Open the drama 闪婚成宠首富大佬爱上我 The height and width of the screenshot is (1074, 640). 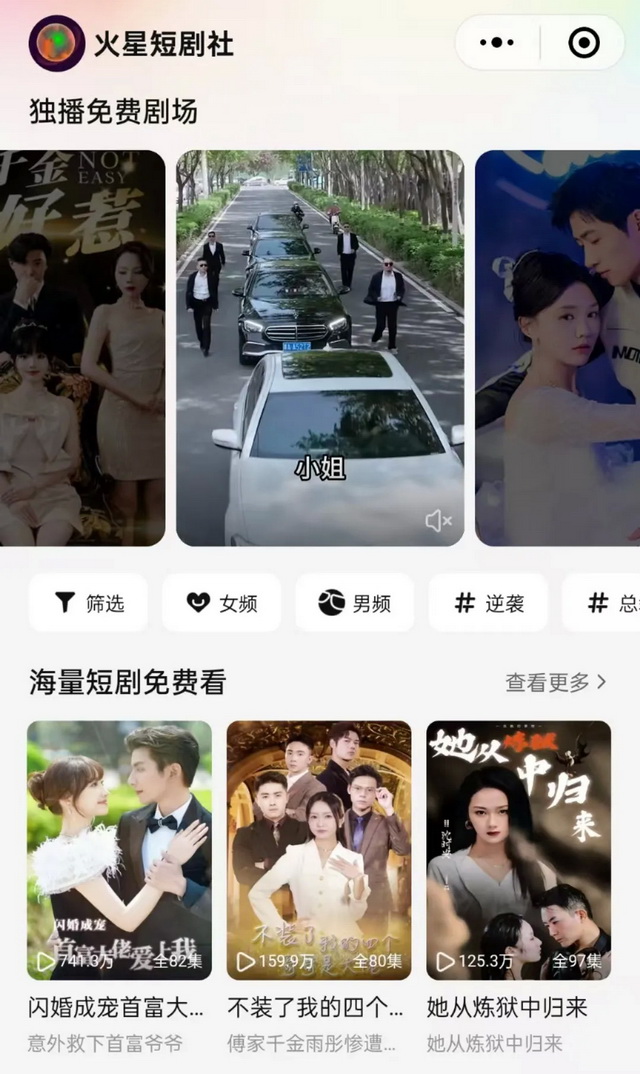tap(119, 850)
